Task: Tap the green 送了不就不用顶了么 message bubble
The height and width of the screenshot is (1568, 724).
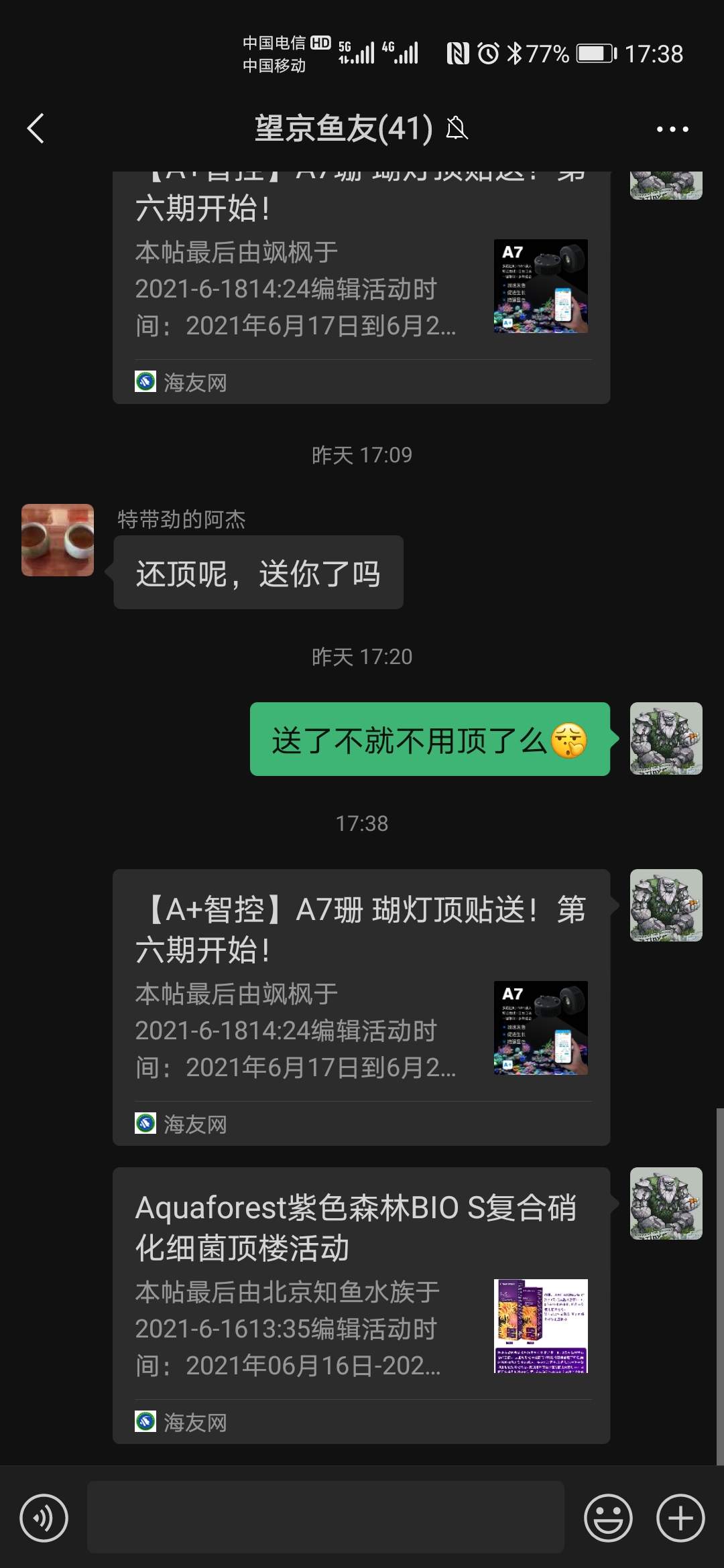Action: click(x=429, y=740)
